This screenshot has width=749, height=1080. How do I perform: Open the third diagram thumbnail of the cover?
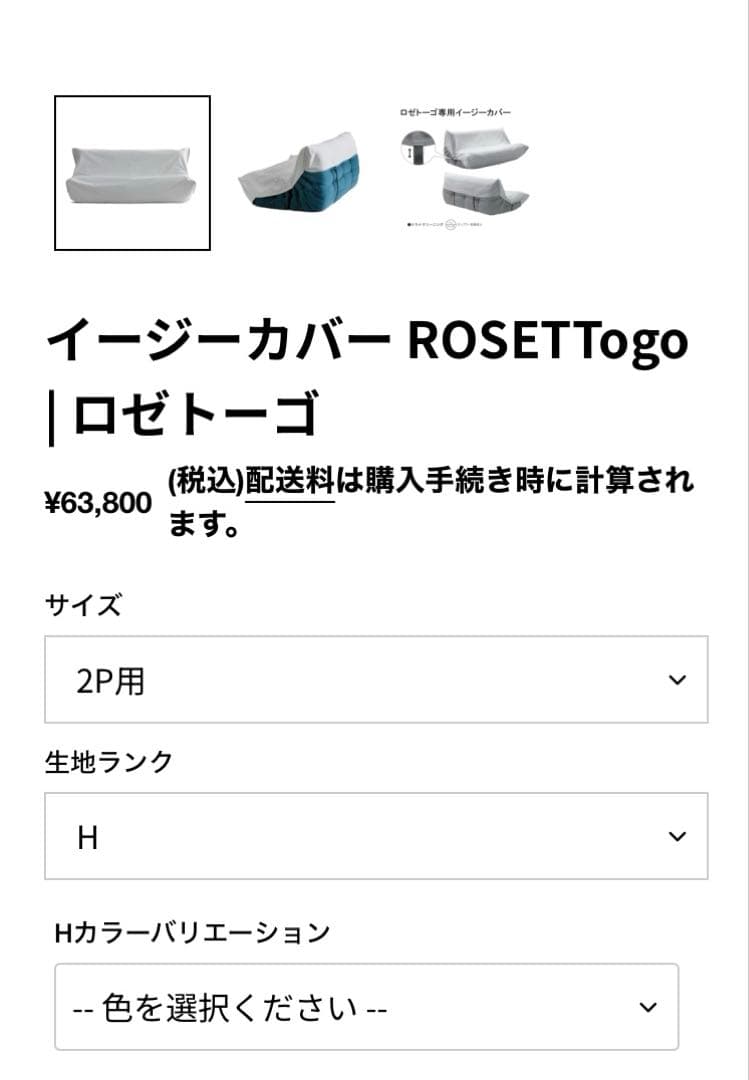pos(465,170)
